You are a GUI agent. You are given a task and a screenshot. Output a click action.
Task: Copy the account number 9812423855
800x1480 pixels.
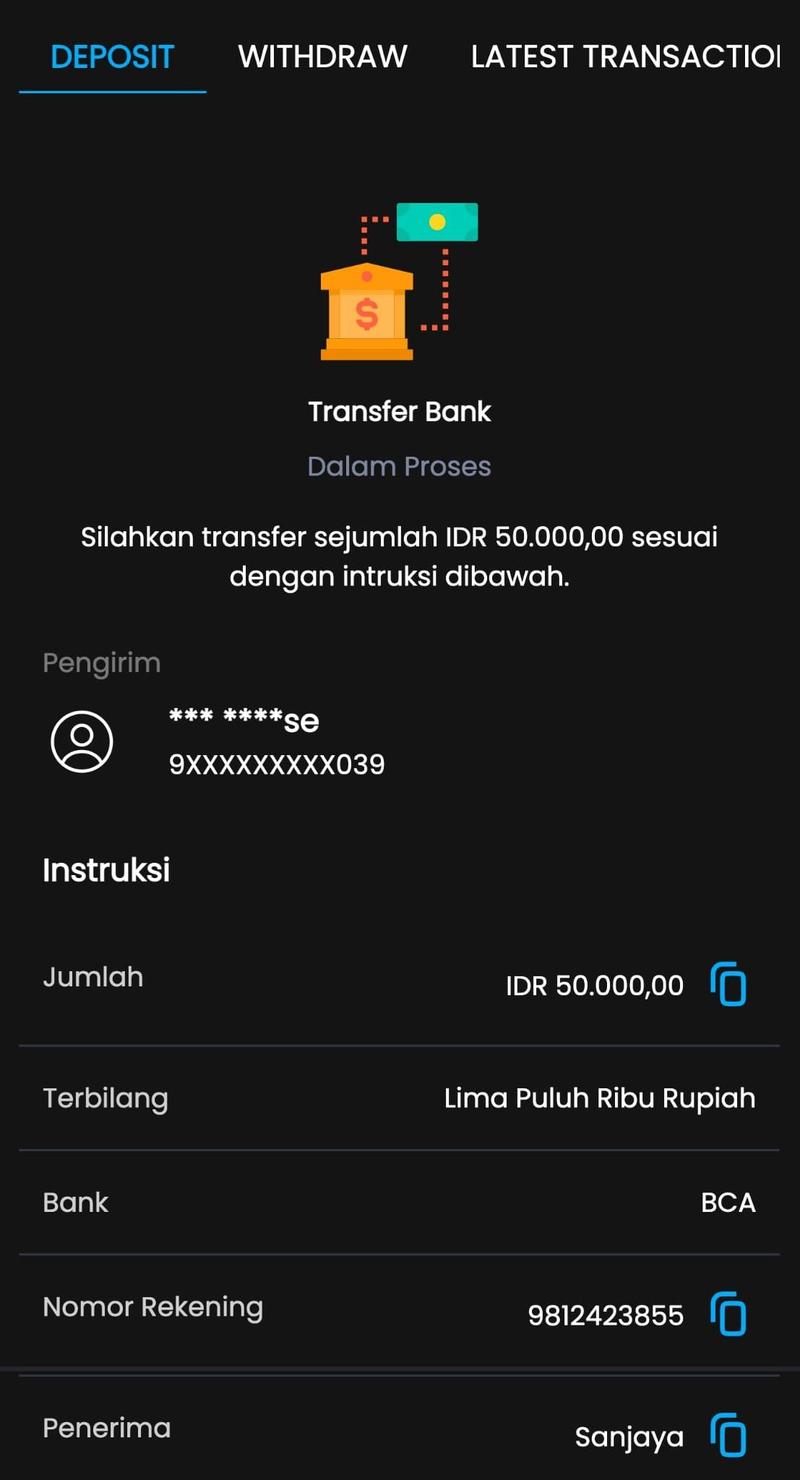tap(729, 1315)
